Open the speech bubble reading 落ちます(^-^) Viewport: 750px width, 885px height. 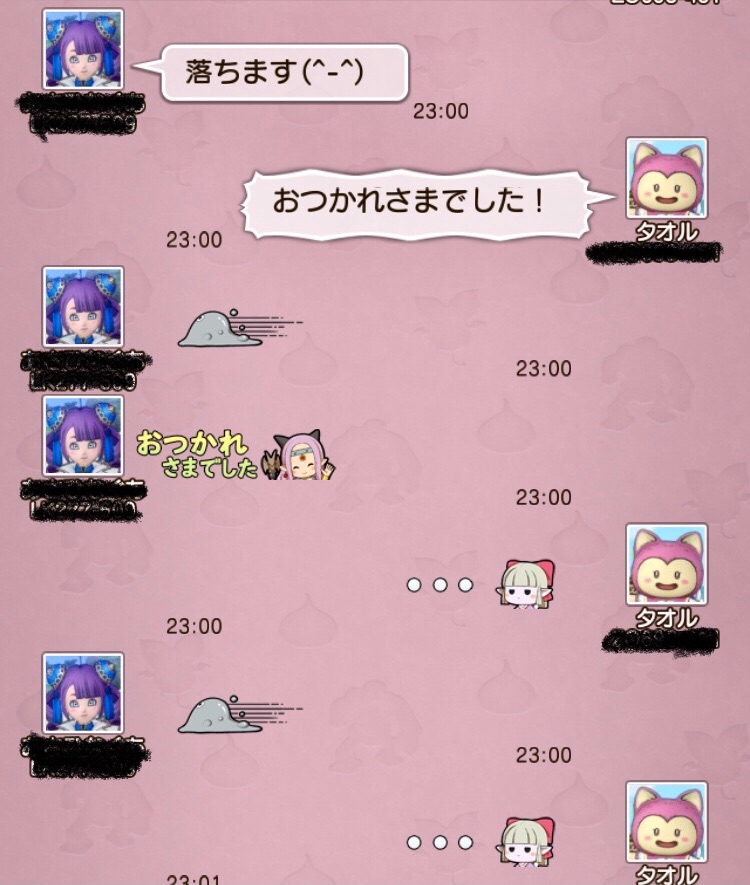pyautogui.click(x=285, y=70)
